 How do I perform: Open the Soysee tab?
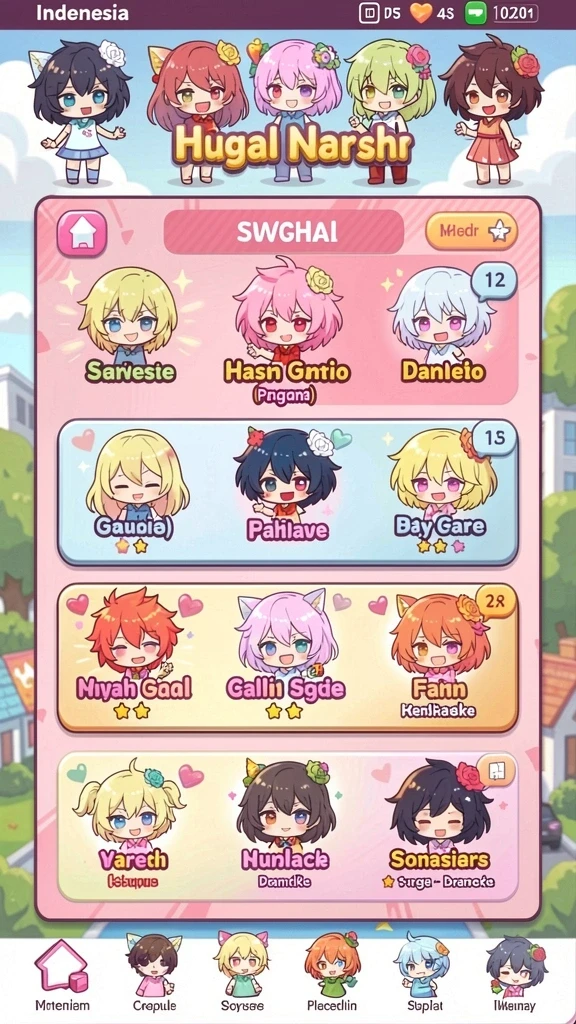(242, 976)
